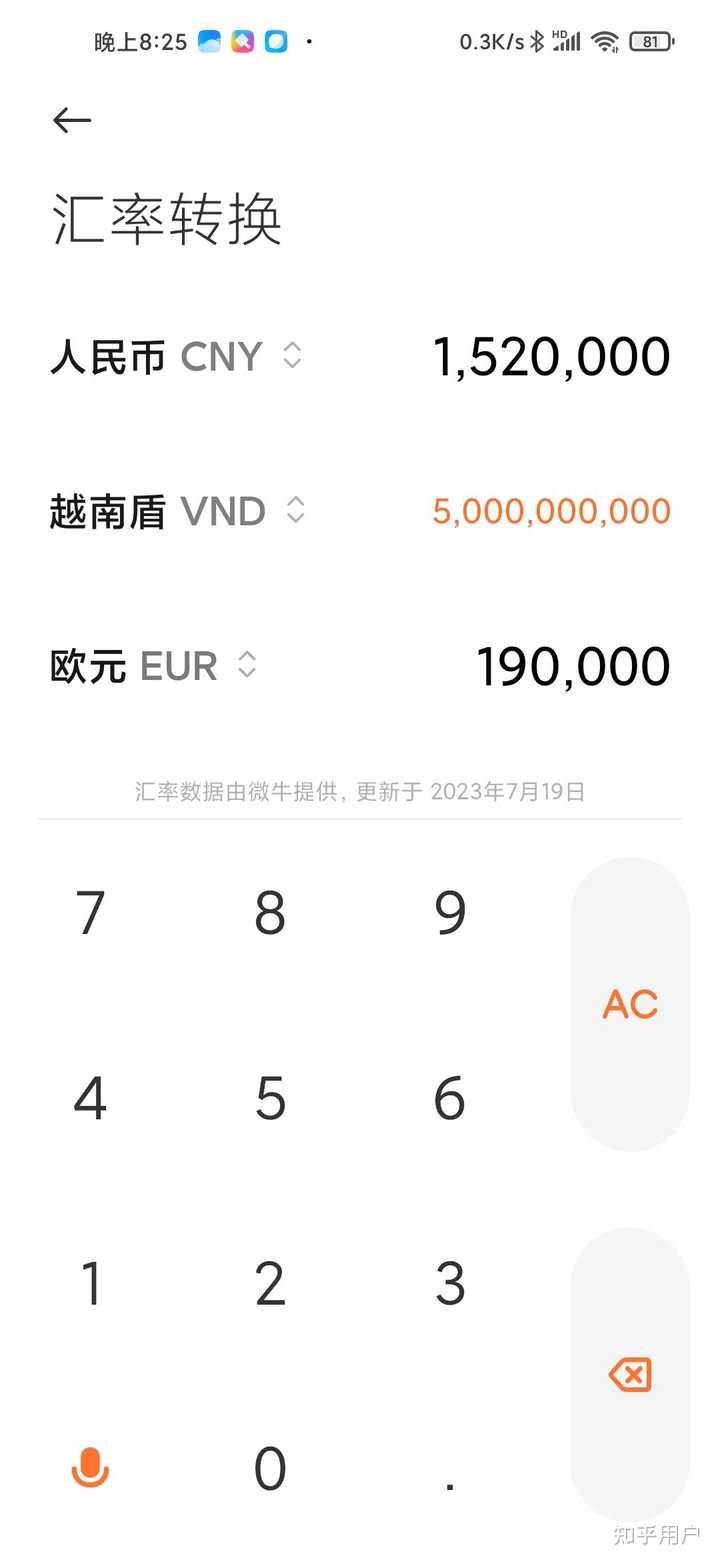Select the EUR amount 190,000
Screen dimensions: 720x1560
(x=572, y=667)
